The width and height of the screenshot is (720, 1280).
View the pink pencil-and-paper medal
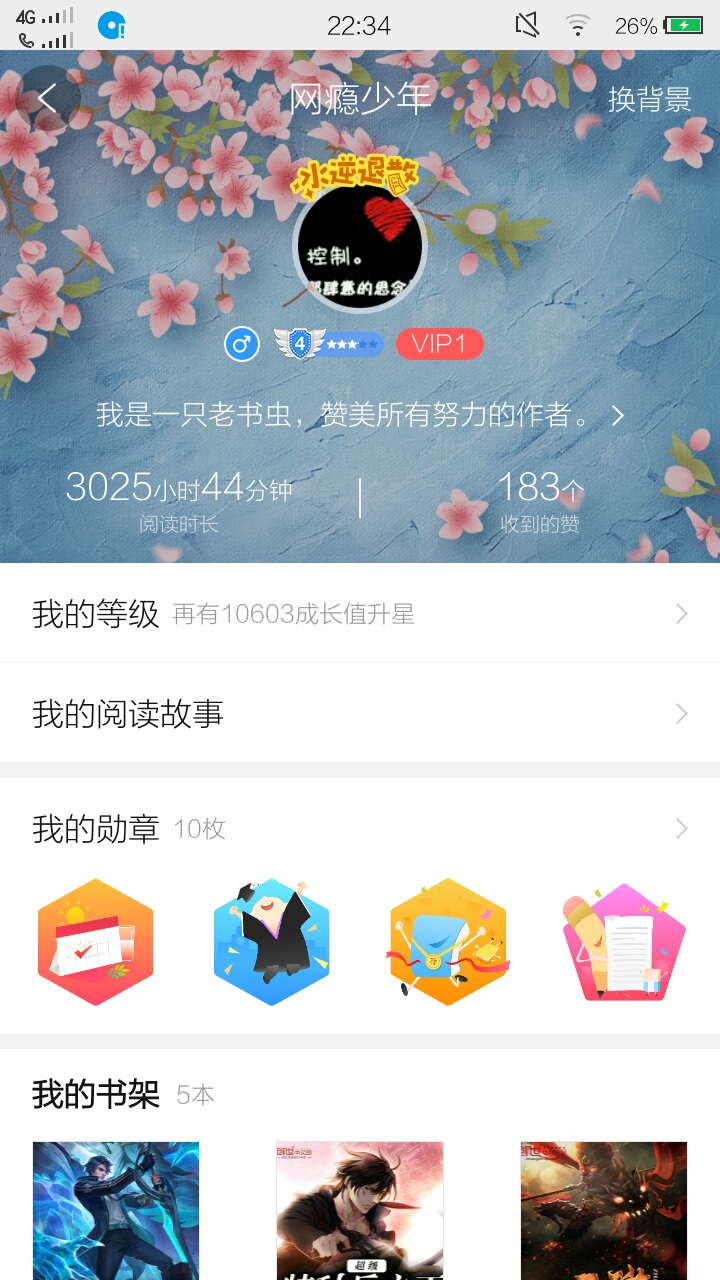click(x=624, y=942)
